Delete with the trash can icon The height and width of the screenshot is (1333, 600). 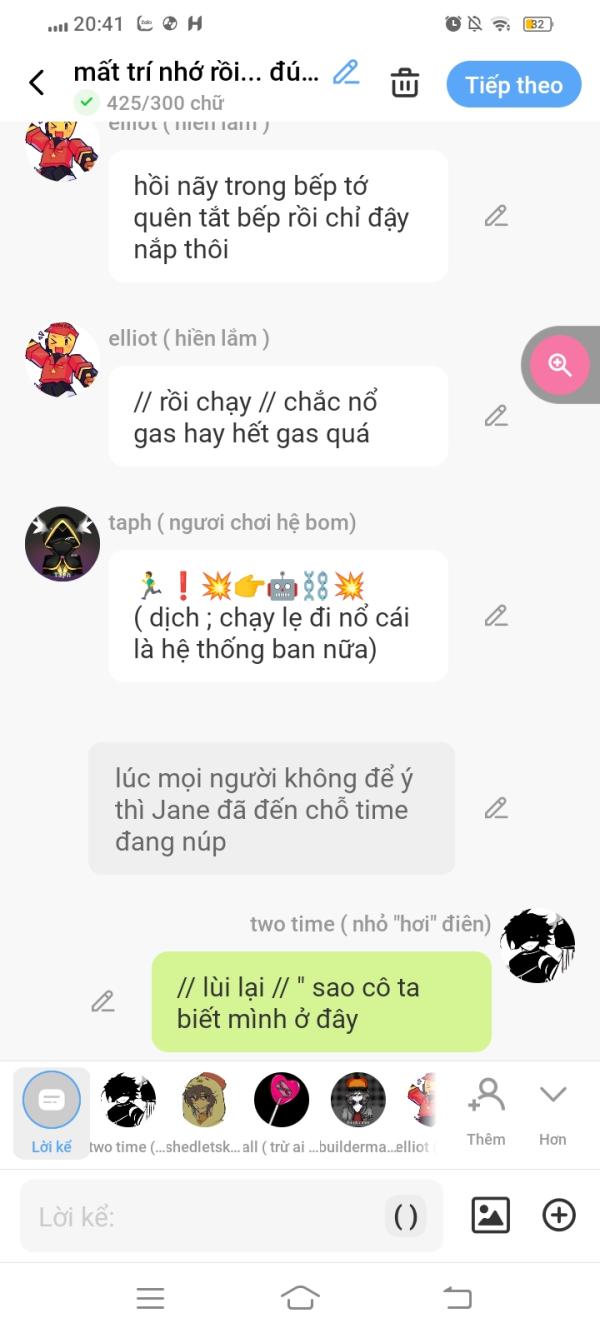405,84
